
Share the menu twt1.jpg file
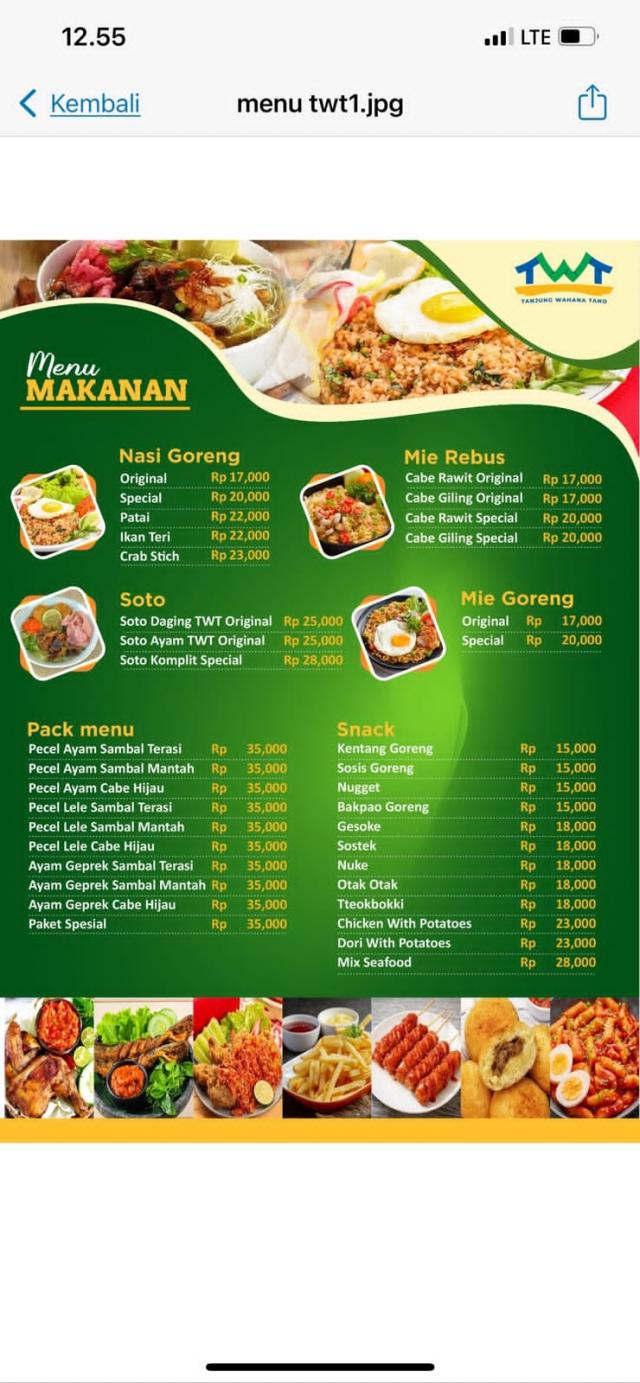(592, 102)
